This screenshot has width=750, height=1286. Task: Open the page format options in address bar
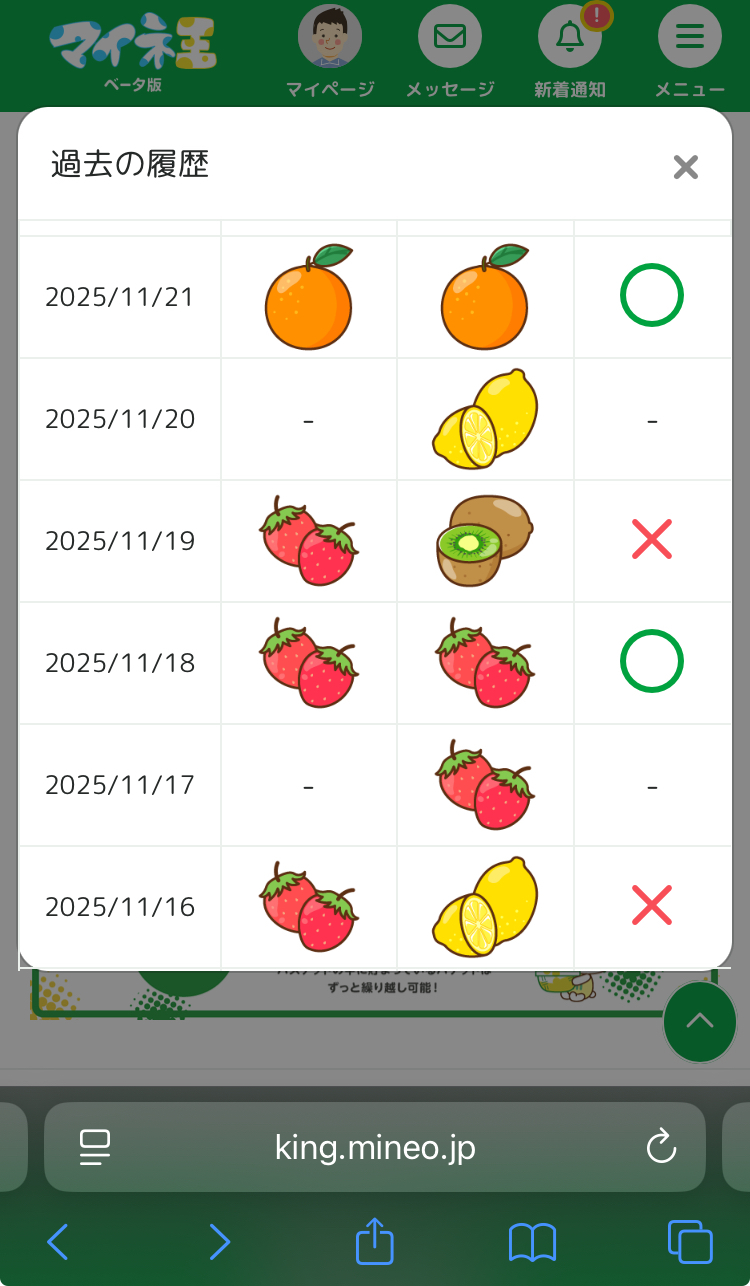(95, 1147)
